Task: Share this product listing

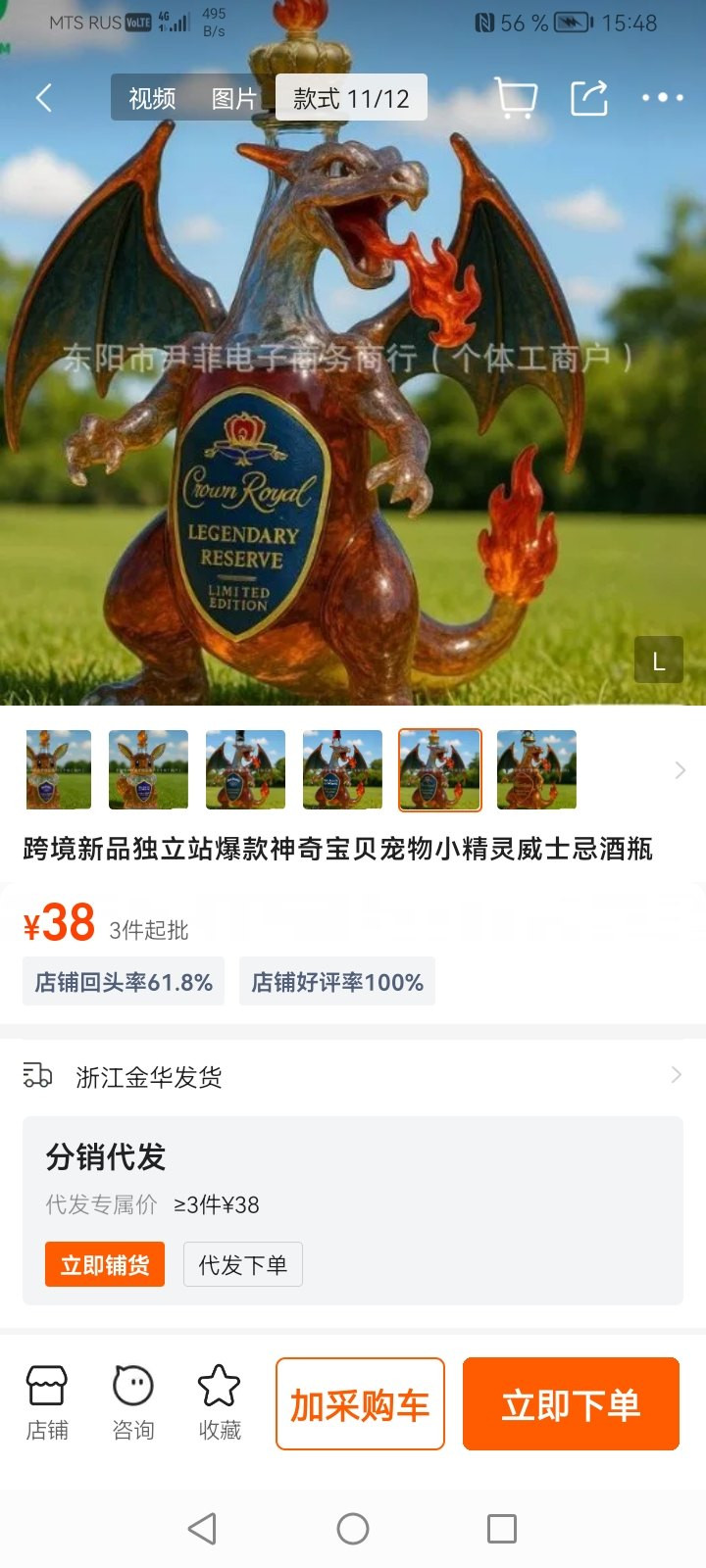Action: tap(589, 98)
